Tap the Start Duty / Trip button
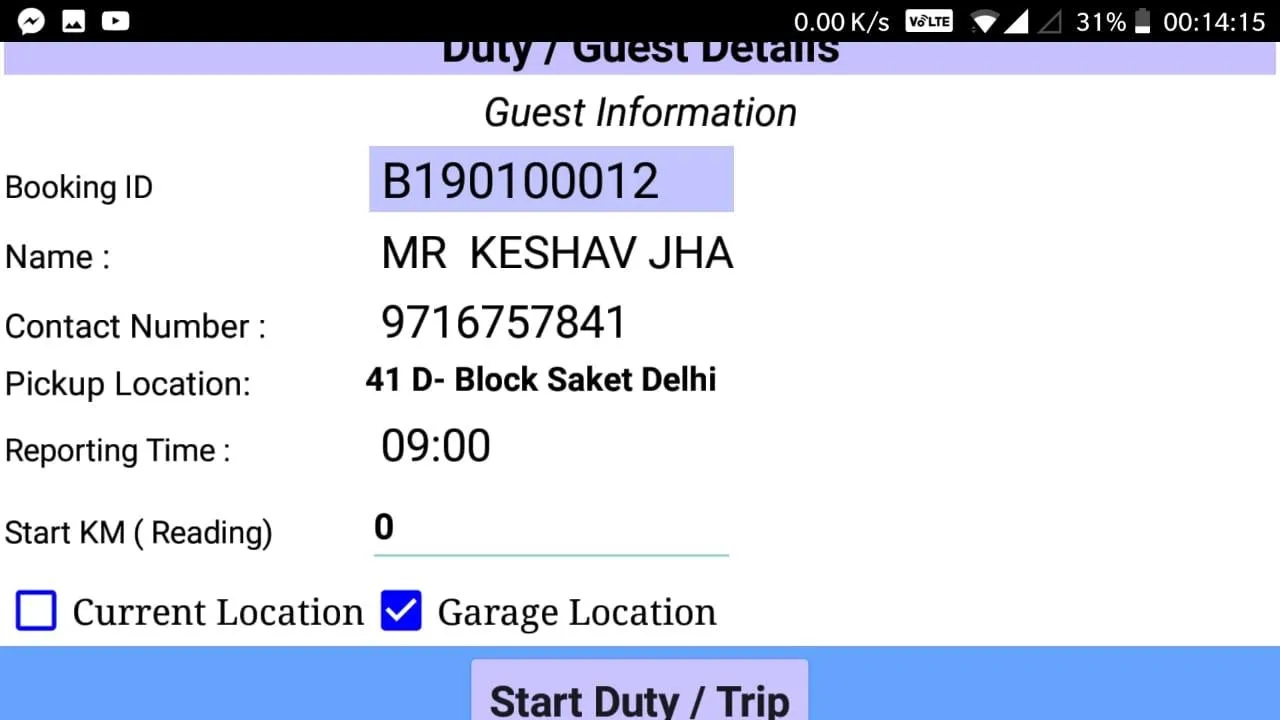 point(639,696)
